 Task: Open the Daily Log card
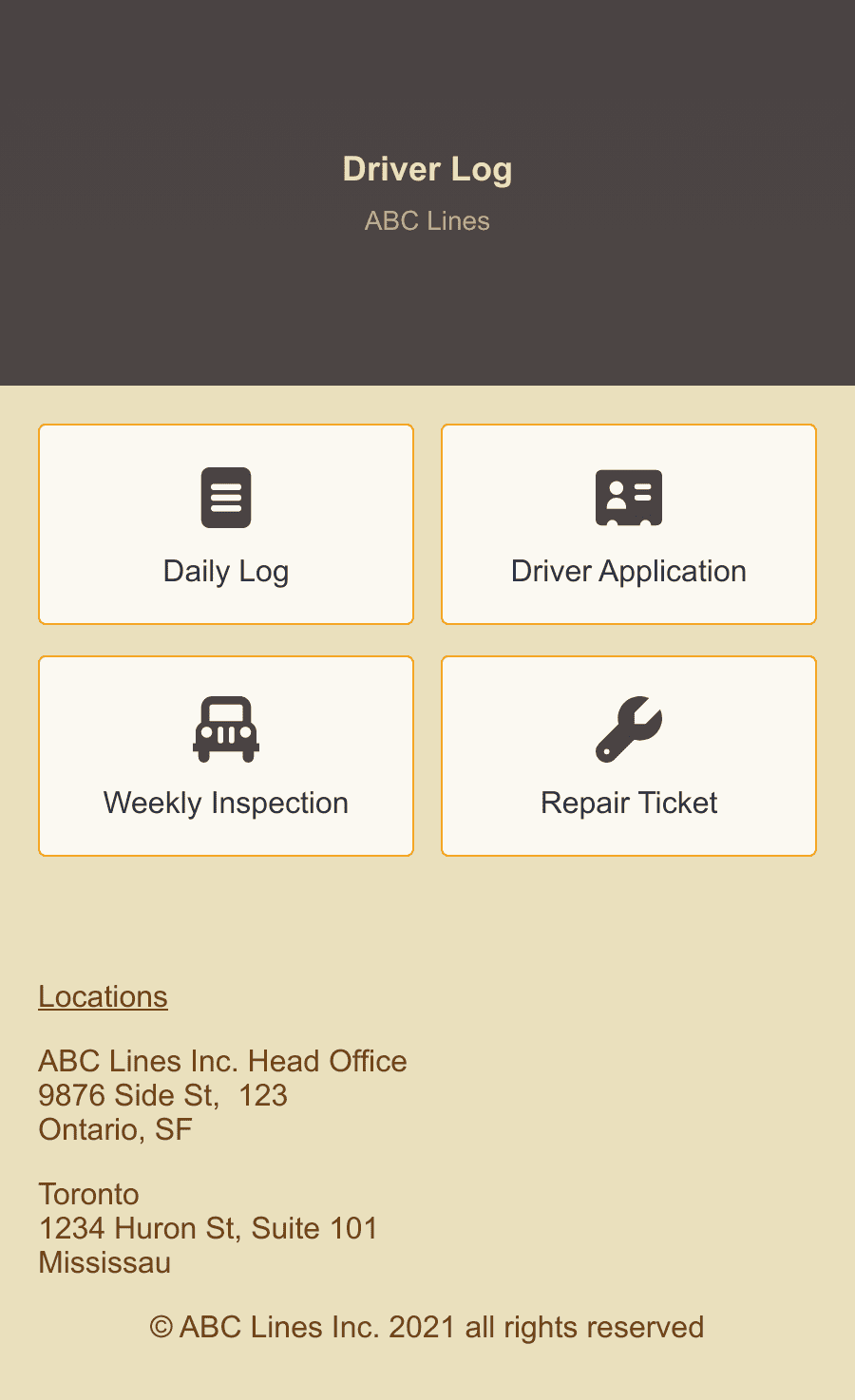[226, 524]
